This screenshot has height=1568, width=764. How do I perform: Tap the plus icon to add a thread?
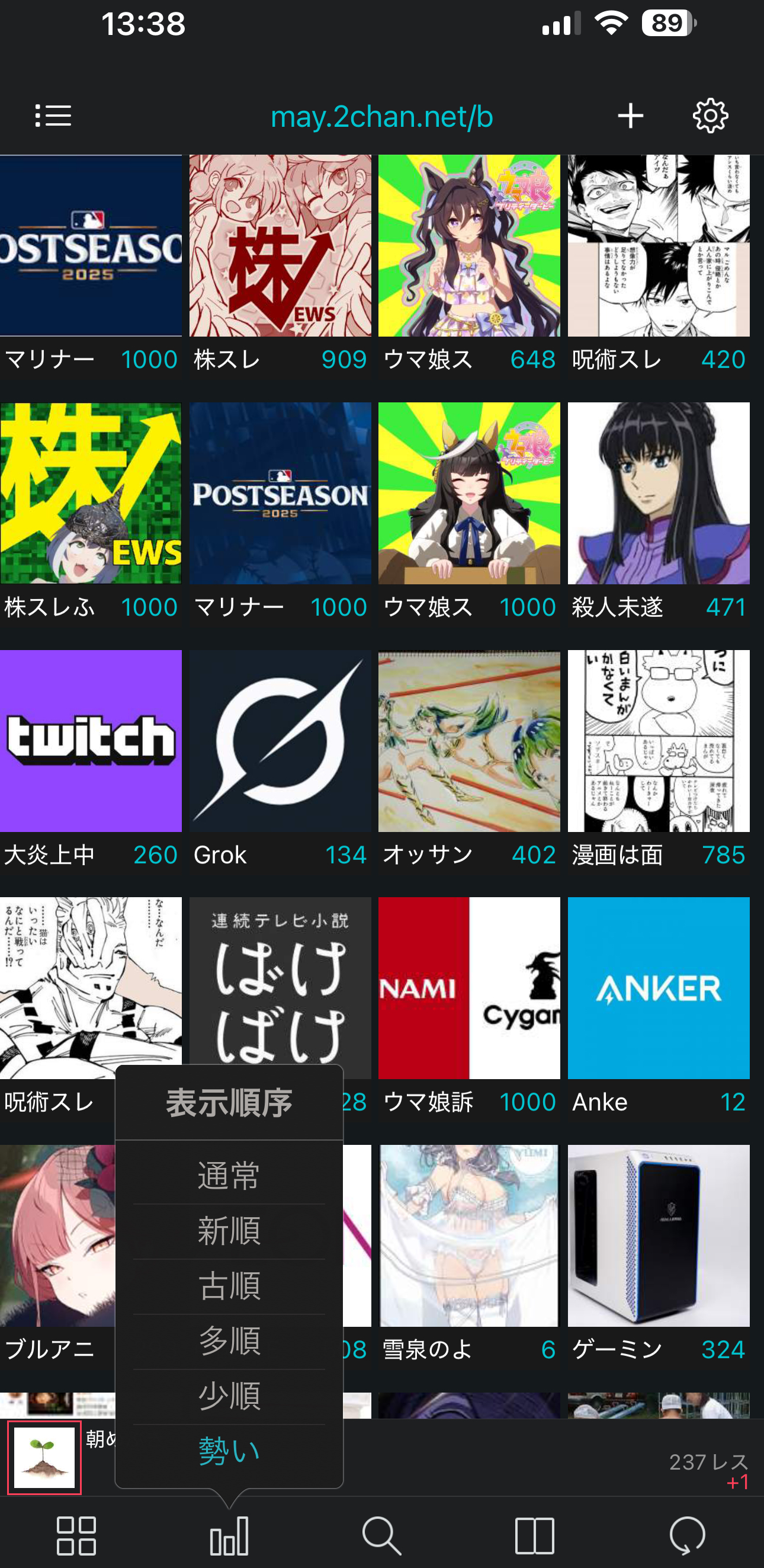click(630, 116)
